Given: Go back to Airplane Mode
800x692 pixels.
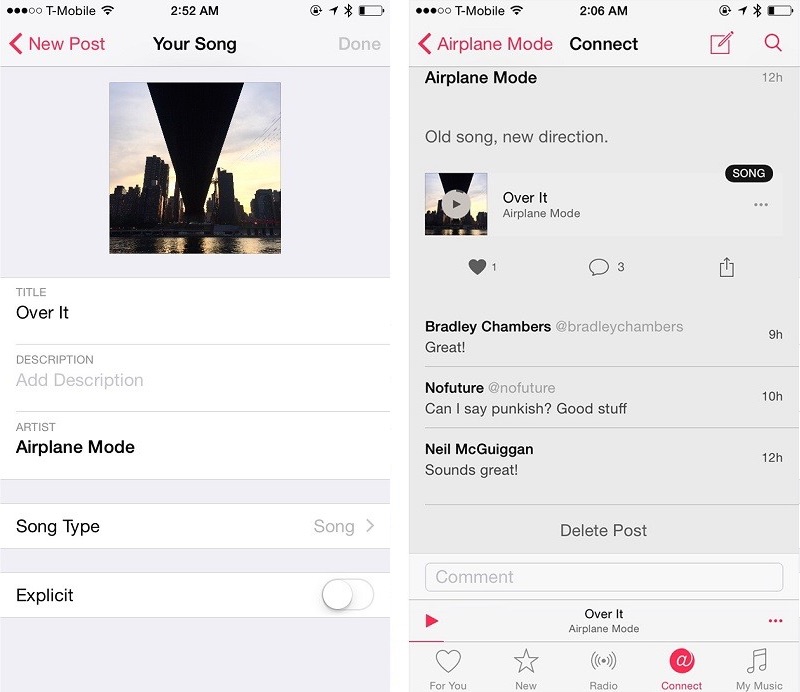Looking at the screenshot, I should tap(486, 44).
